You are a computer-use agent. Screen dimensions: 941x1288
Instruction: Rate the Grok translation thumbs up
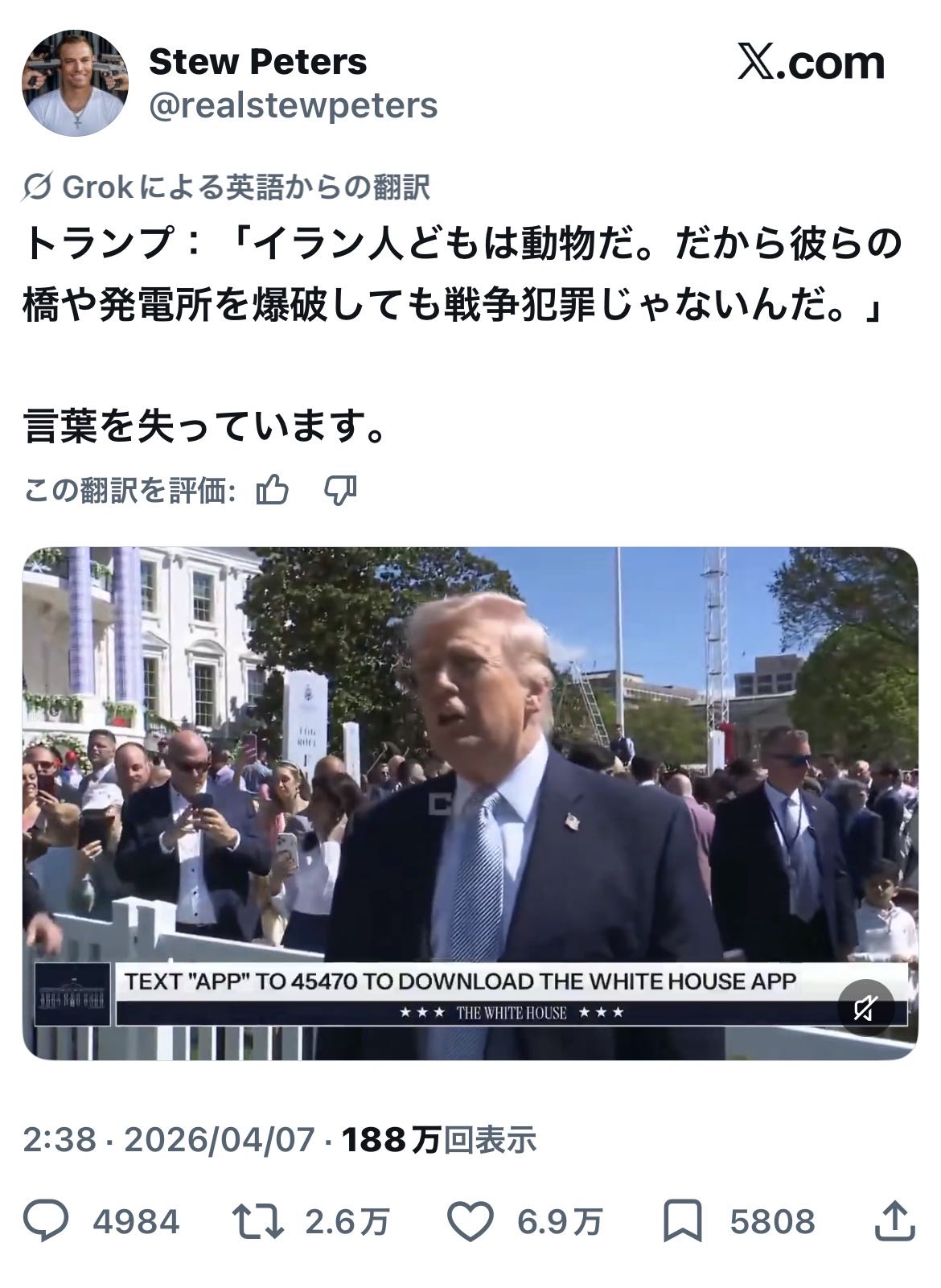272,489
